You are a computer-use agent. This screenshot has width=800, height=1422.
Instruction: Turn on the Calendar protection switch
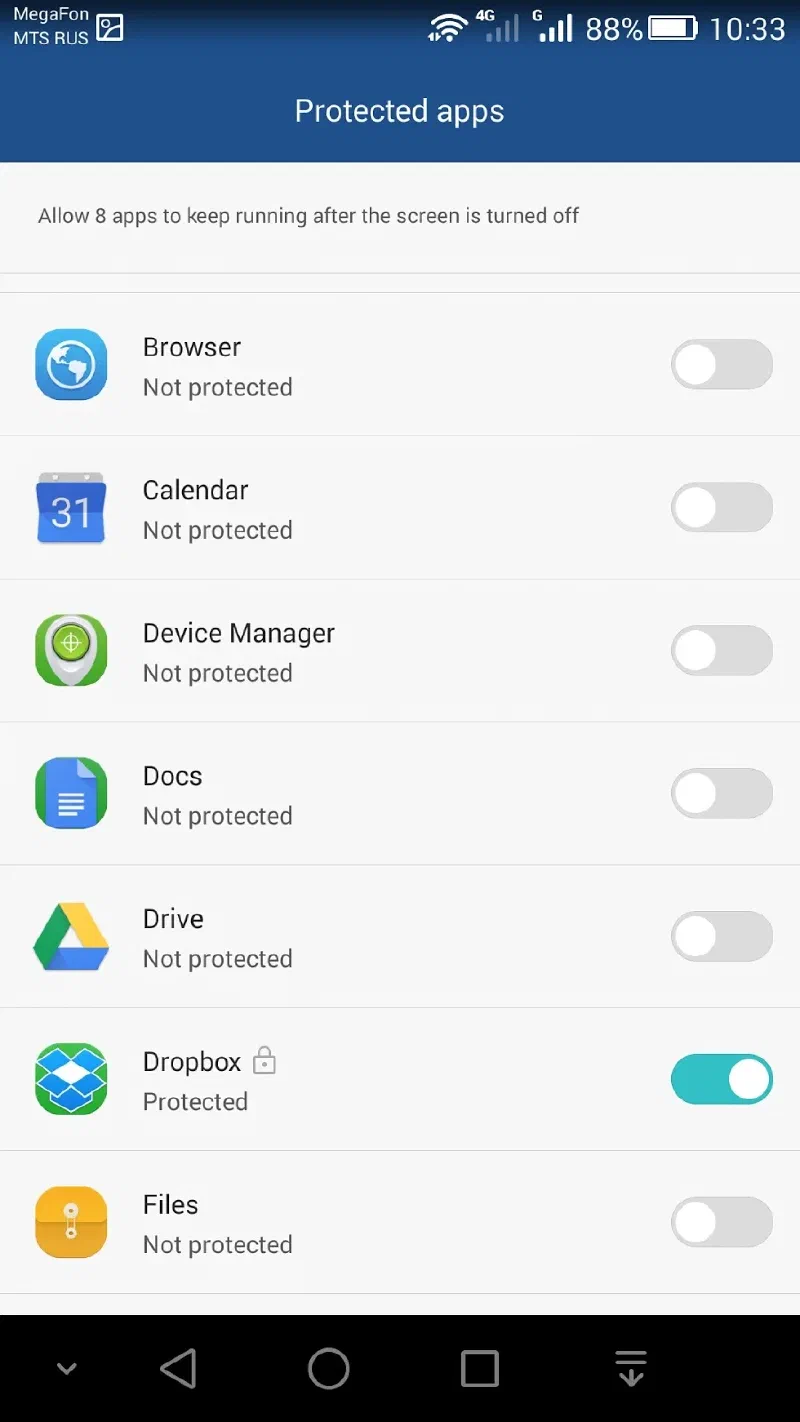coord(721,508)
